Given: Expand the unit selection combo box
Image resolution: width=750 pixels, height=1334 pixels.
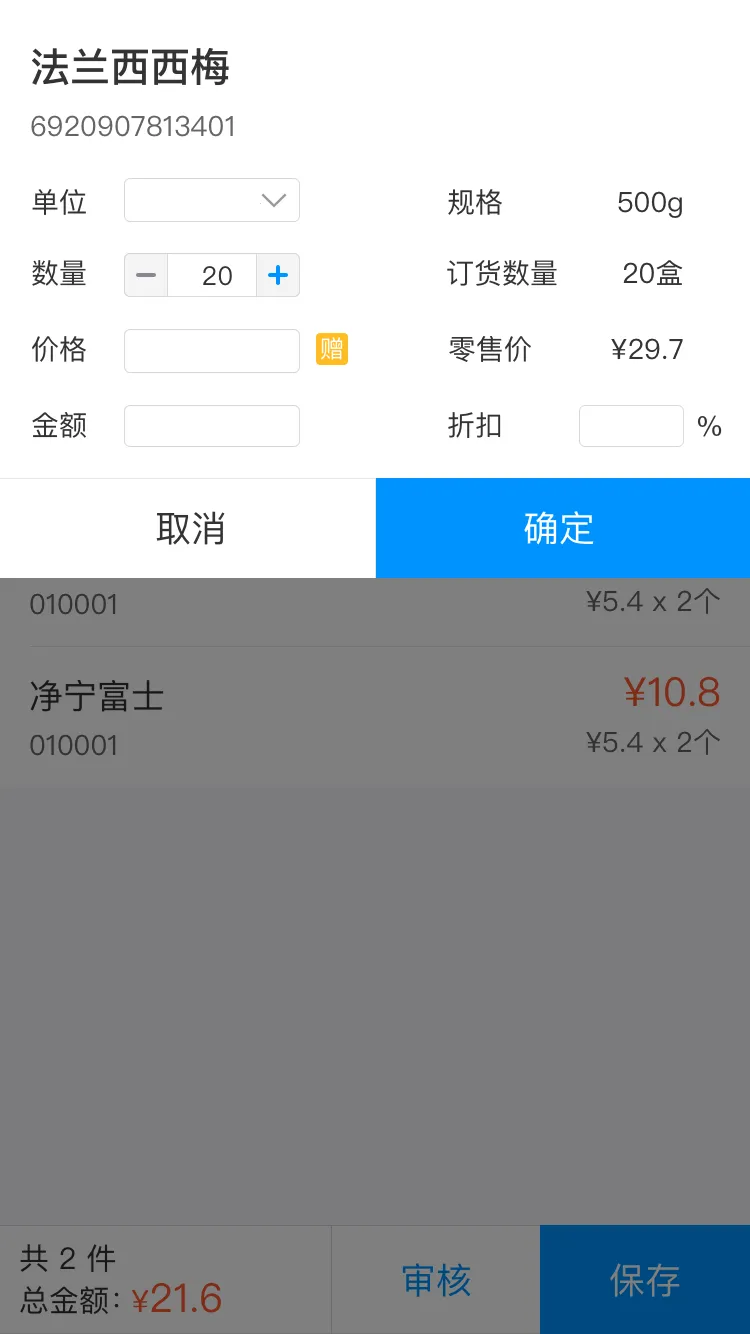Looking at the screenshot, I should pyautogui.click(x=211, y=200).
